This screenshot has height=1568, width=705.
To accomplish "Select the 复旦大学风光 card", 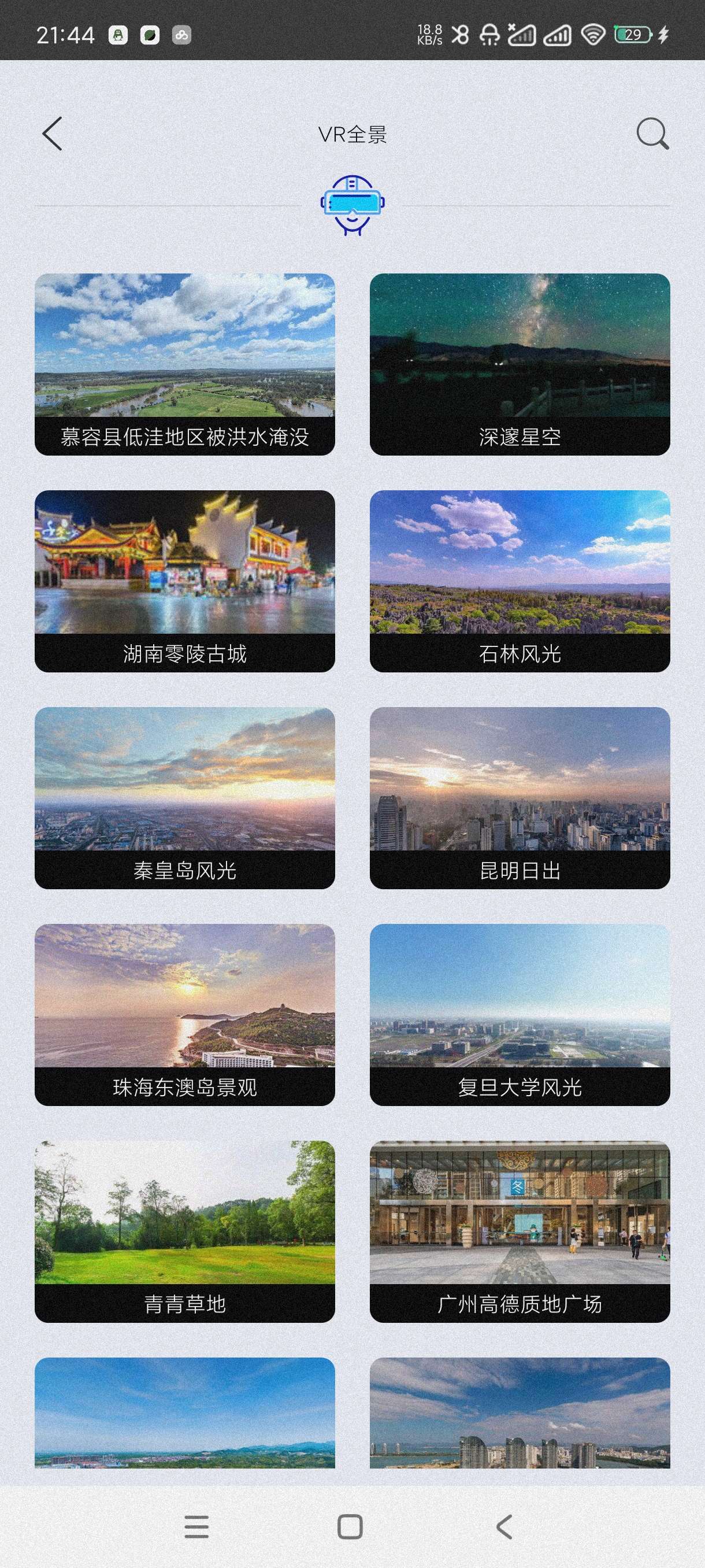I will [x=520, y=1014].
